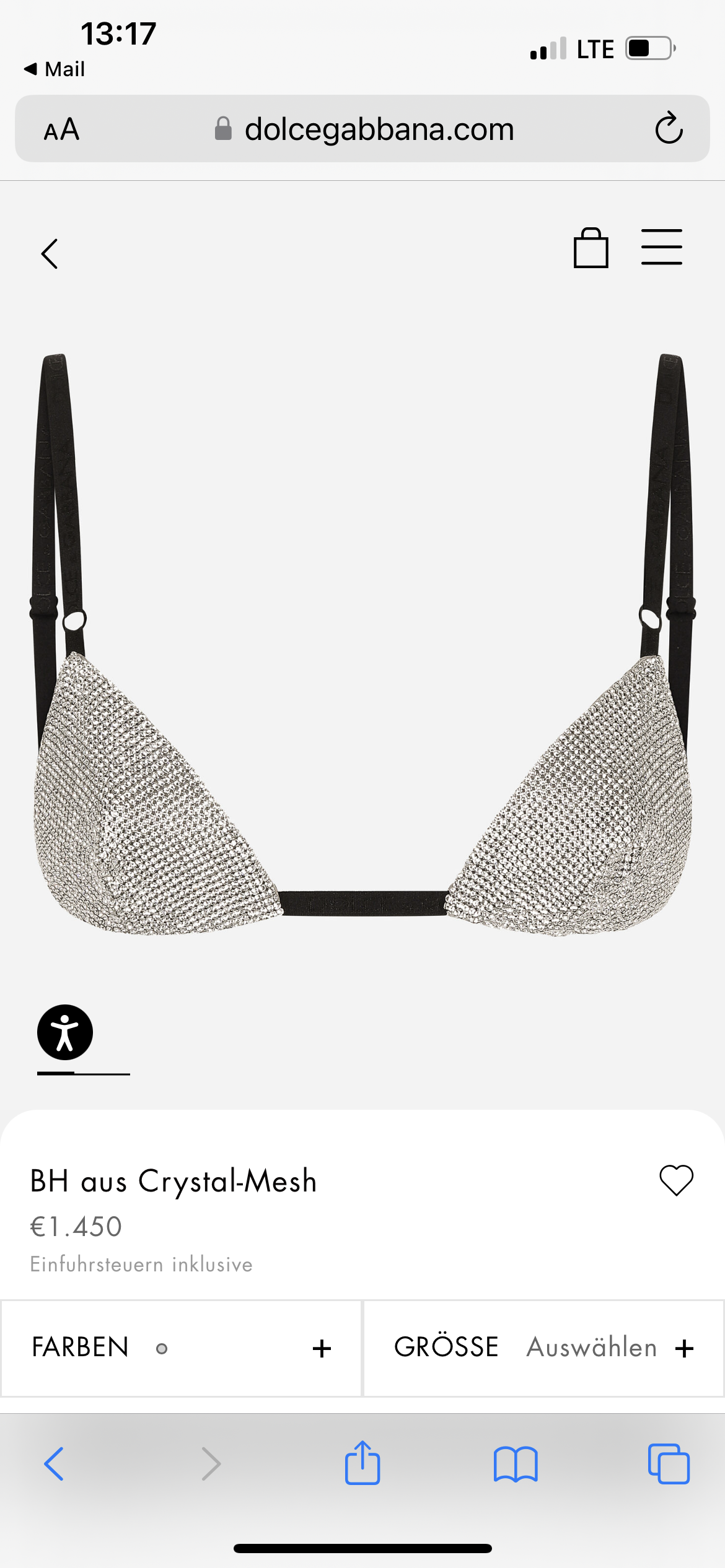
Task: Open Safari bookmarks
Action: click(x=516, y=1465)
